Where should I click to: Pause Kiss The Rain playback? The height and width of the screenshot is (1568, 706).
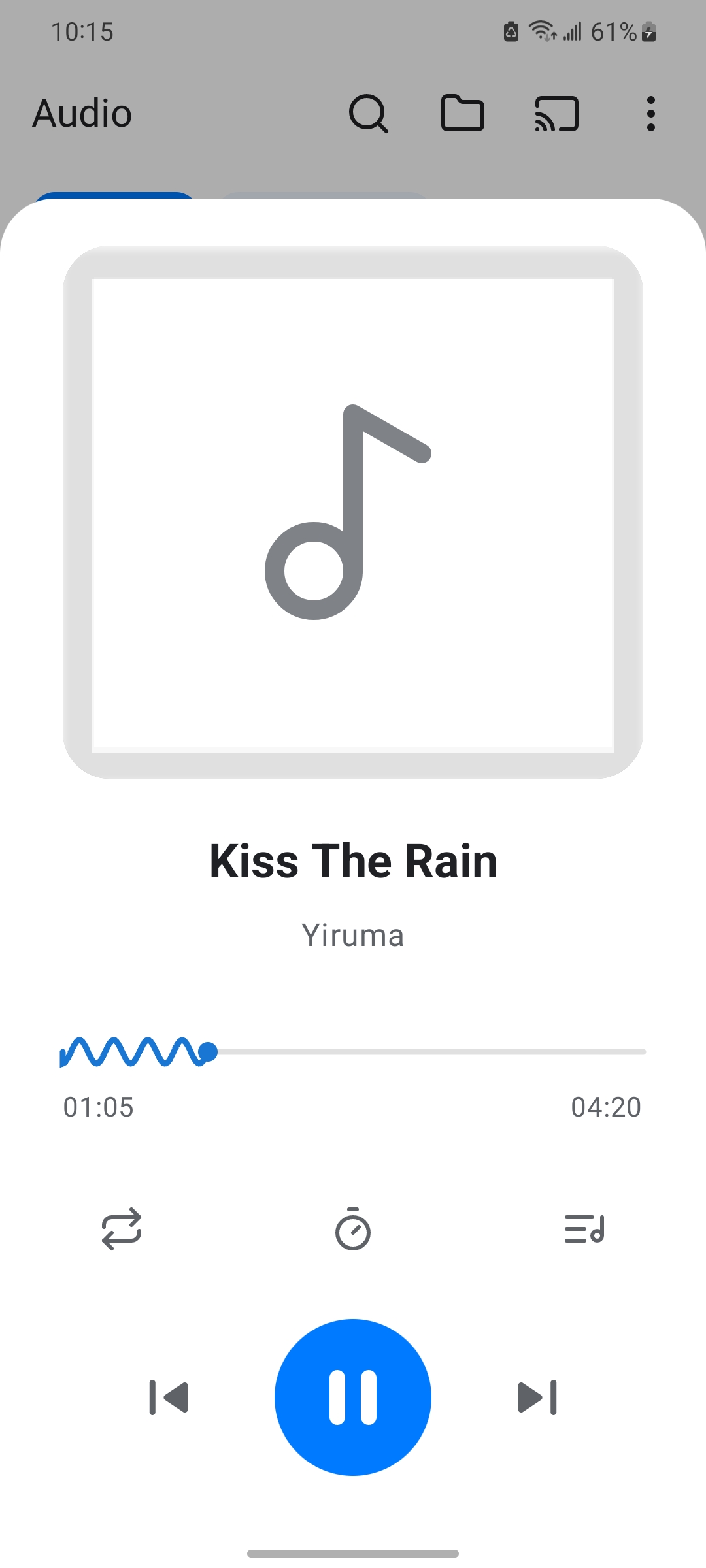tap(353, 1397)
